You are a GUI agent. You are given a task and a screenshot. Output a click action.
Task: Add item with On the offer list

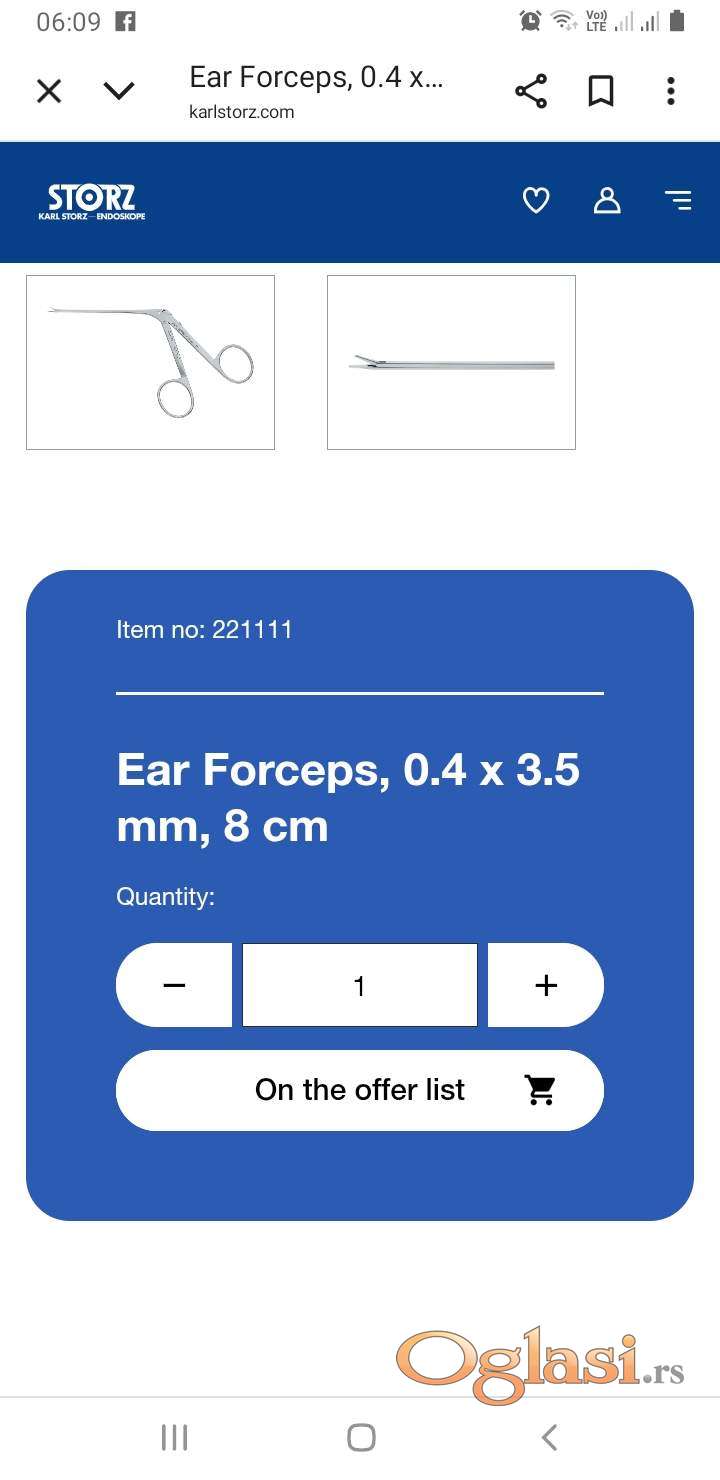[x=360, y=1090]
